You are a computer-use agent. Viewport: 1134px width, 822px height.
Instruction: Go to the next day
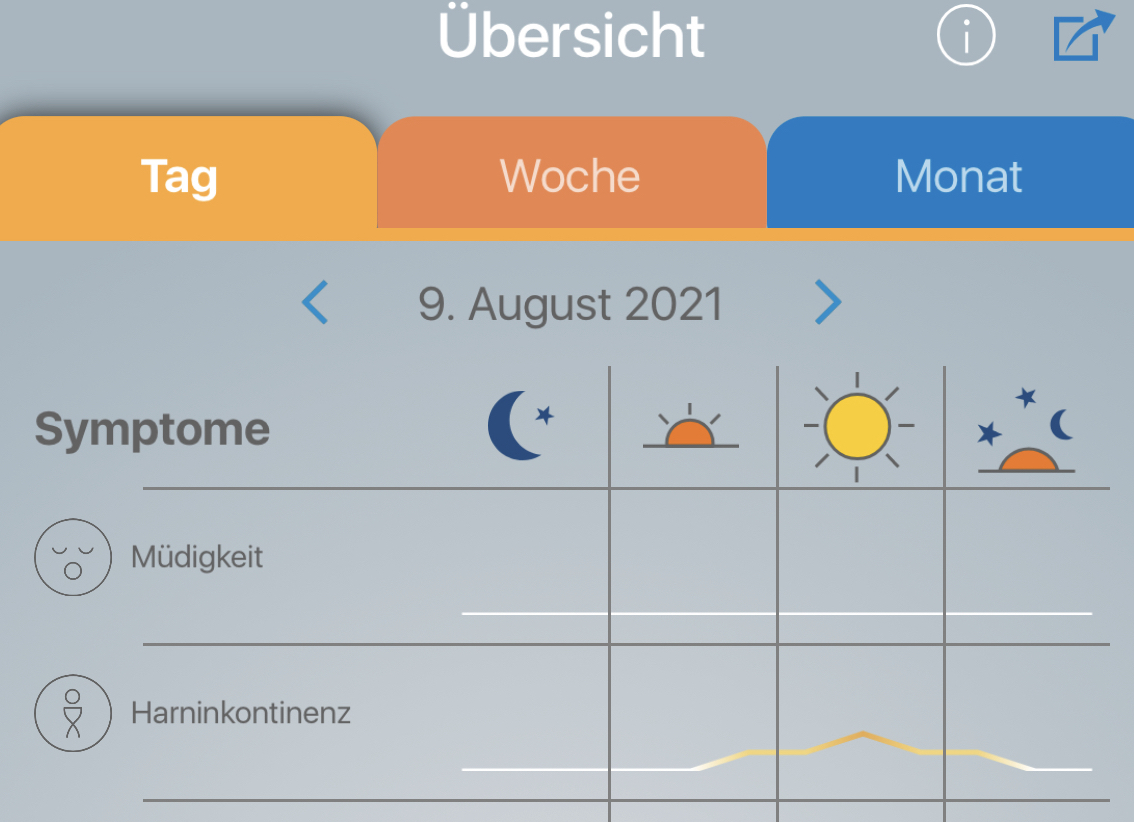tap(828, 302)
